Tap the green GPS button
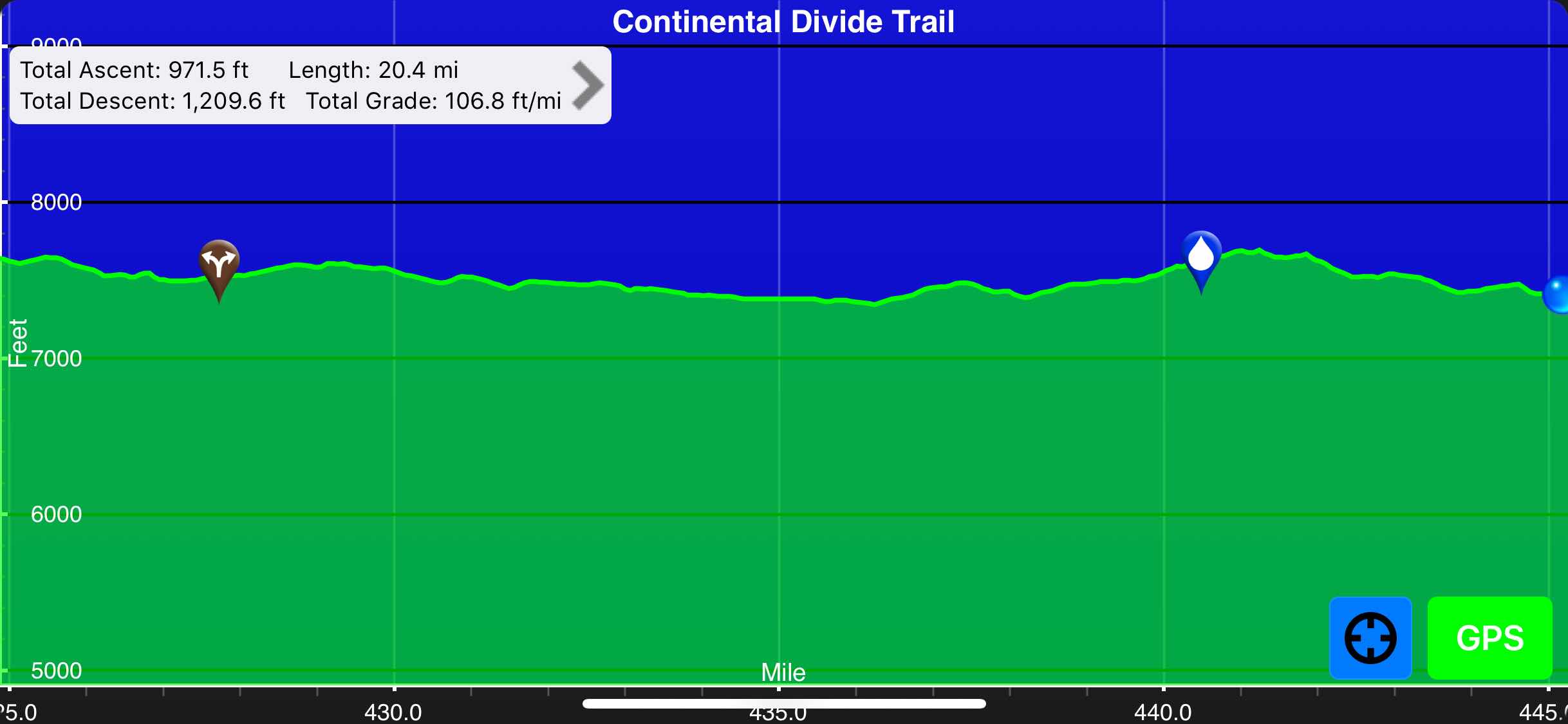Viewport: 1568px width, 724px height. 1489,638
